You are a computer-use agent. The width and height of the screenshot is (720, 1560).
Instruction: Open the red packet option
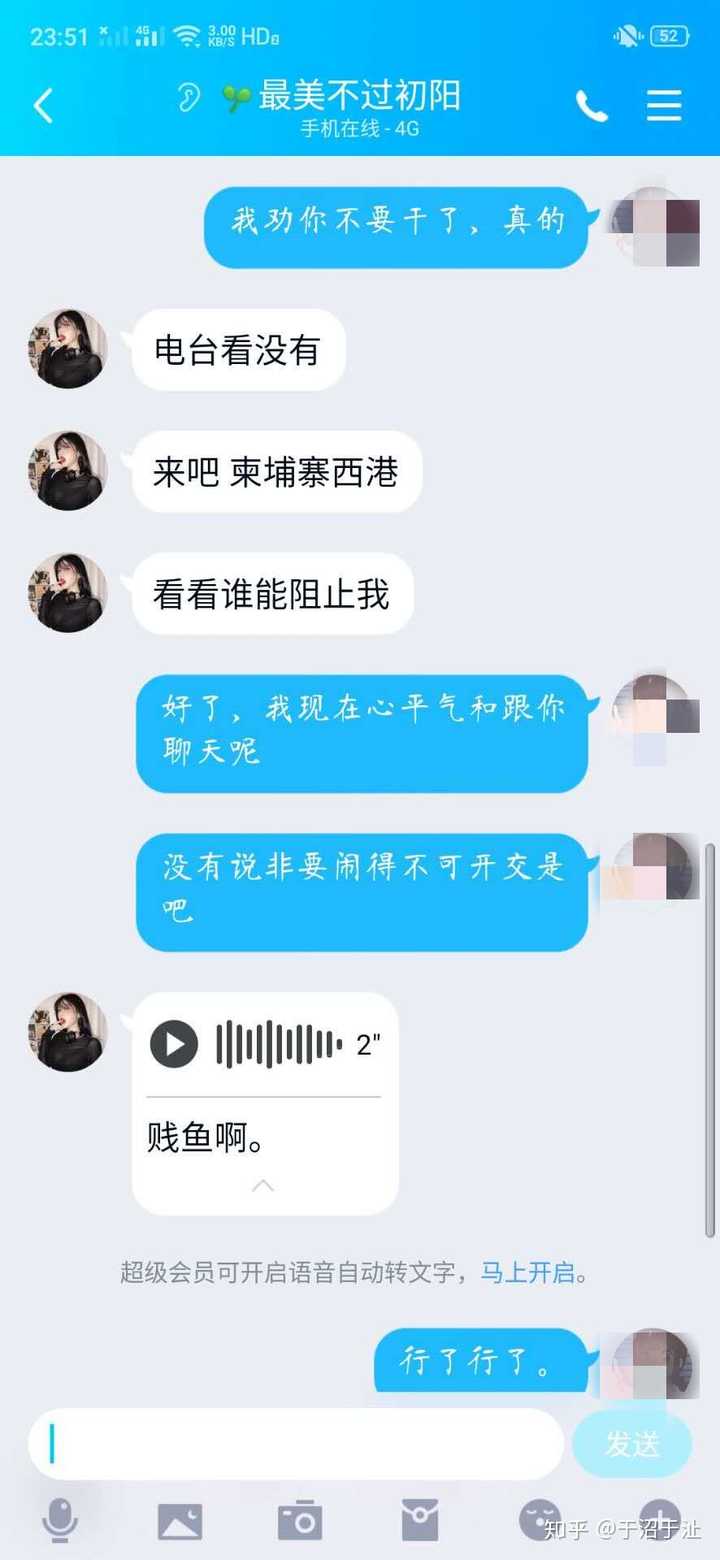420,1521
